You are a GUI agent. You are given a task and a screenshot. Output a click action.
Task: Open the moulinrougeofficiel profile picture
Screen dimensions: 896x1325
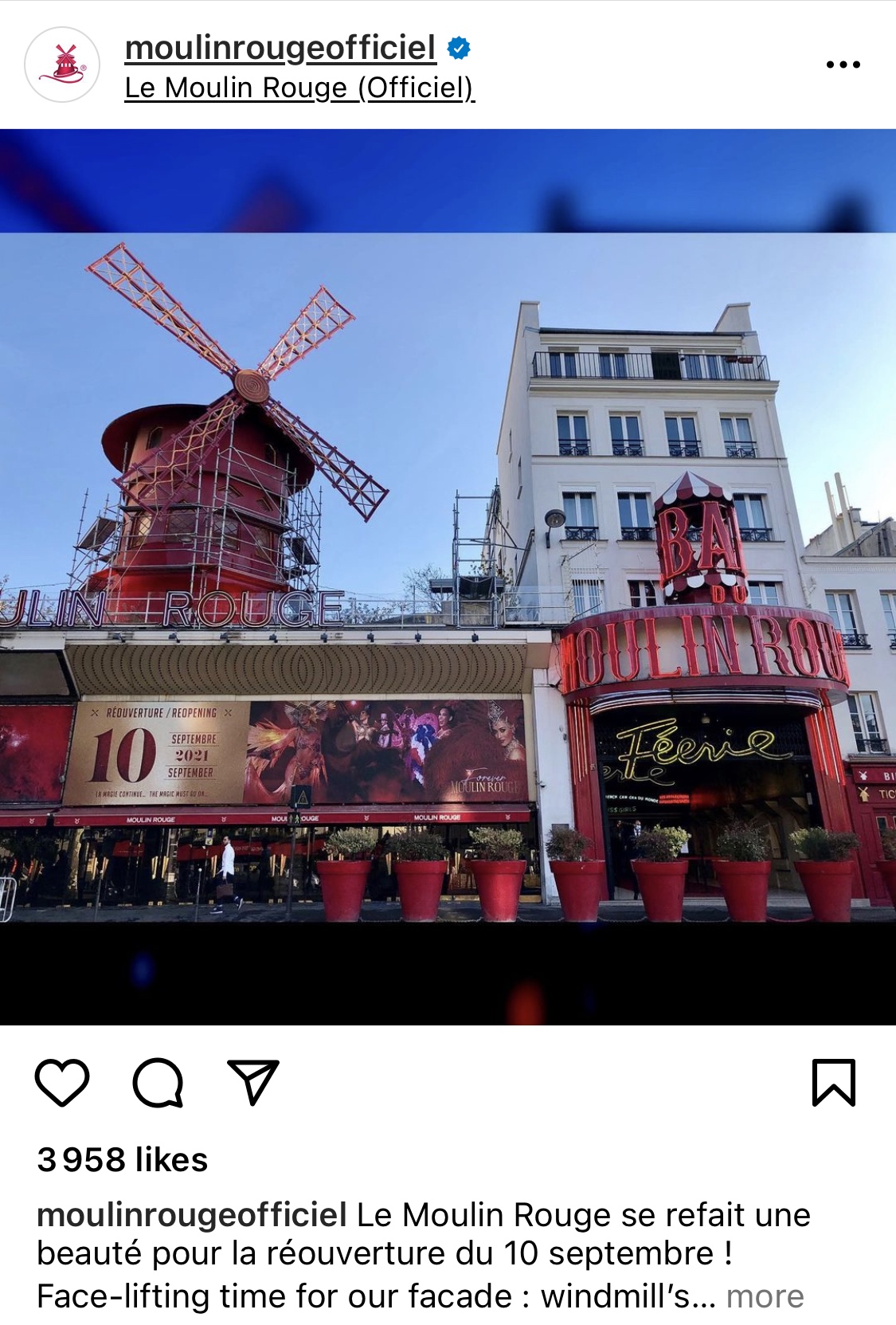click(62, 65)
